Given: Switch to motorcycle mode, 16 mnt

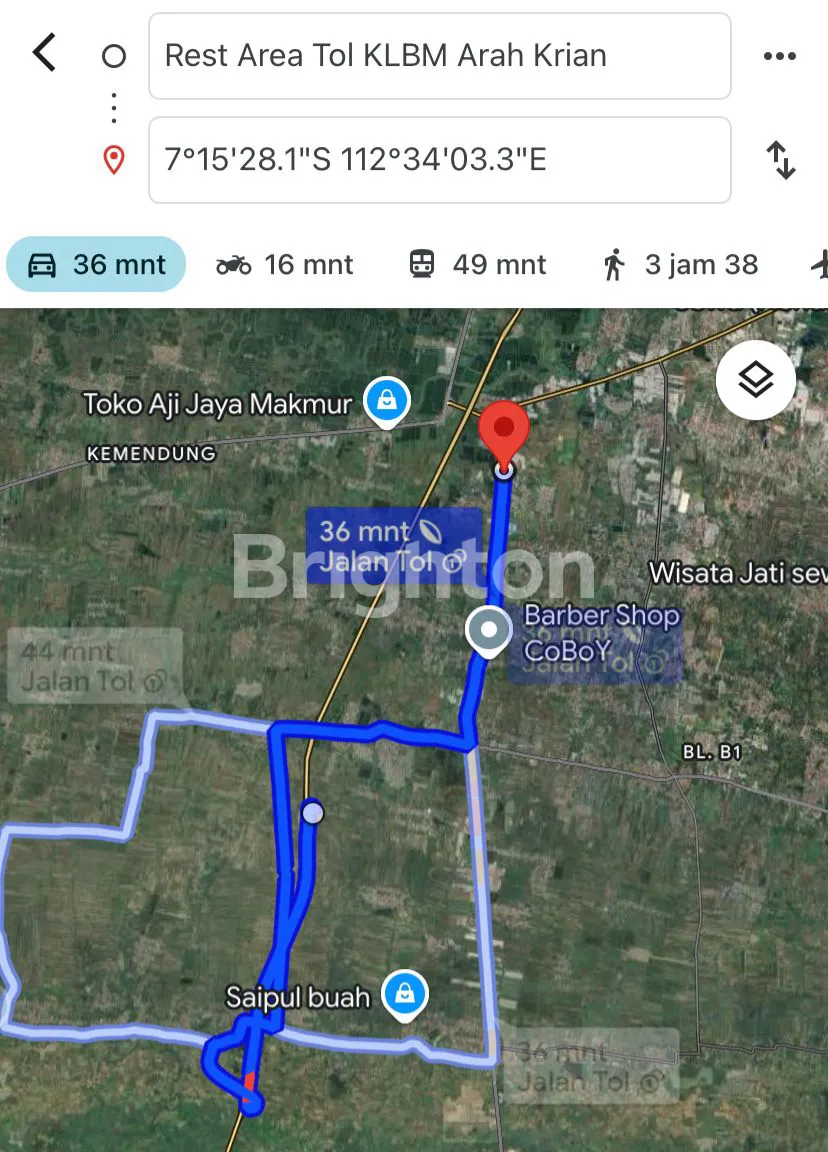Looking at the screenshot, I should coord(285,265).
